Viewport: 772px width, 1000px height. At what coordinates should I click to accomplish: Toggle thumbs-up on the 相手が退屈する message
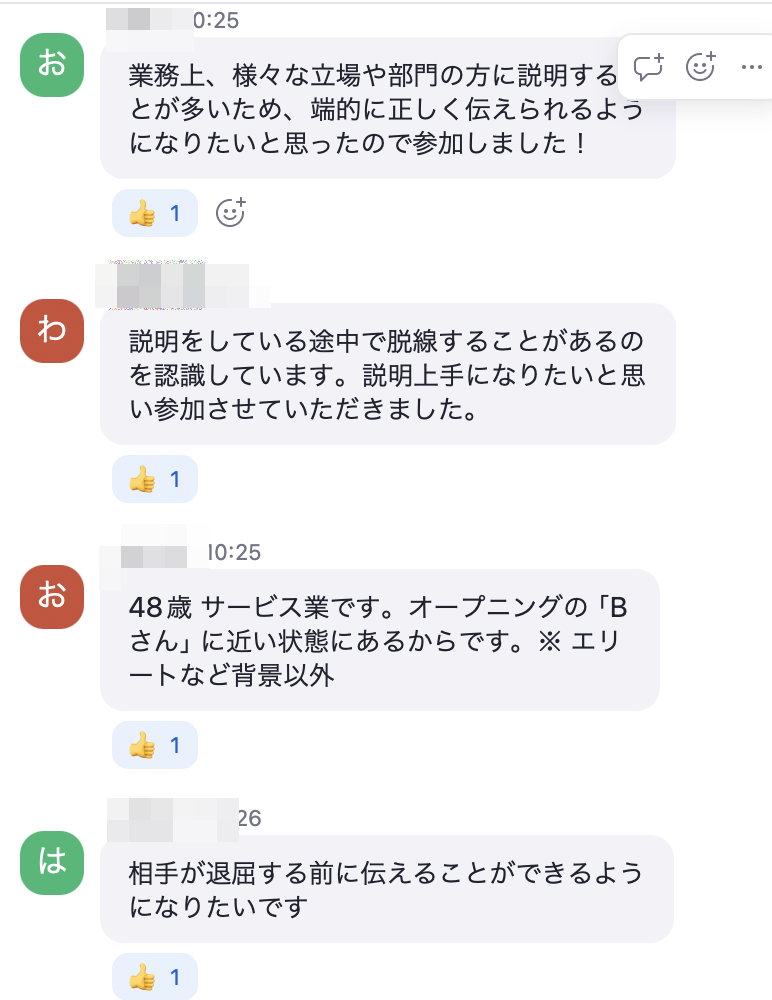(x=155, y=976)
